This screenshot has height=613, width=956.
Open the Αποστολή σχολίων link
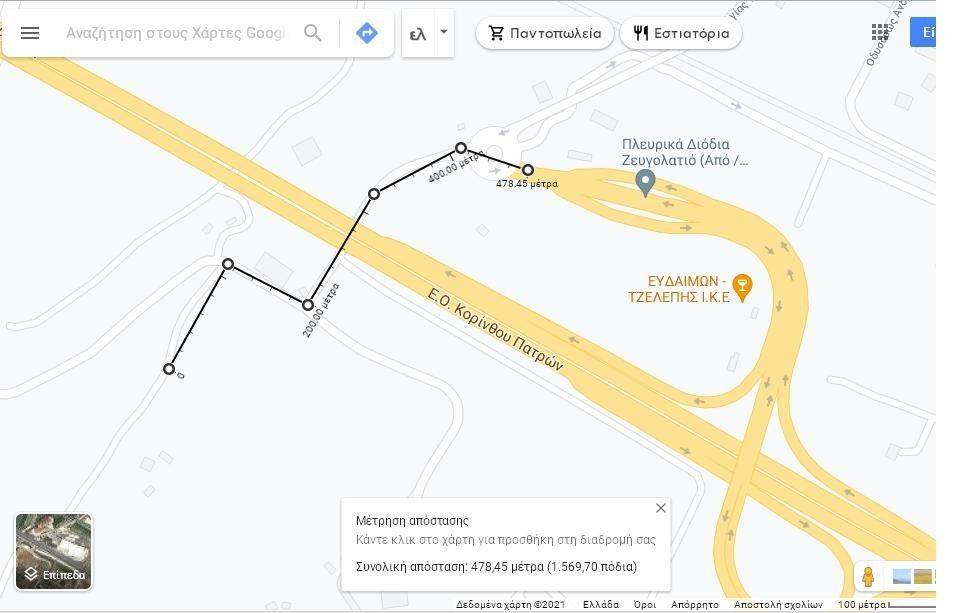(x=778, y=604)
